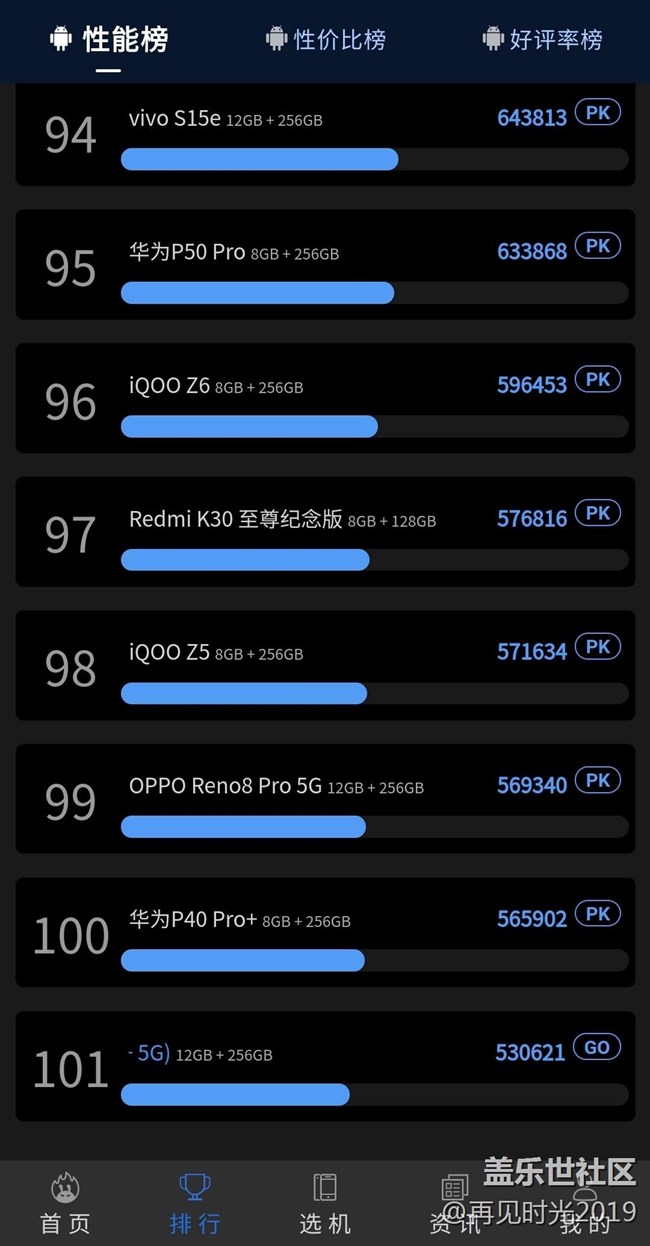The image size is (650, 1246).
Task: Switch to 选机 in bottom navigation
Action: pos(325,1203)
